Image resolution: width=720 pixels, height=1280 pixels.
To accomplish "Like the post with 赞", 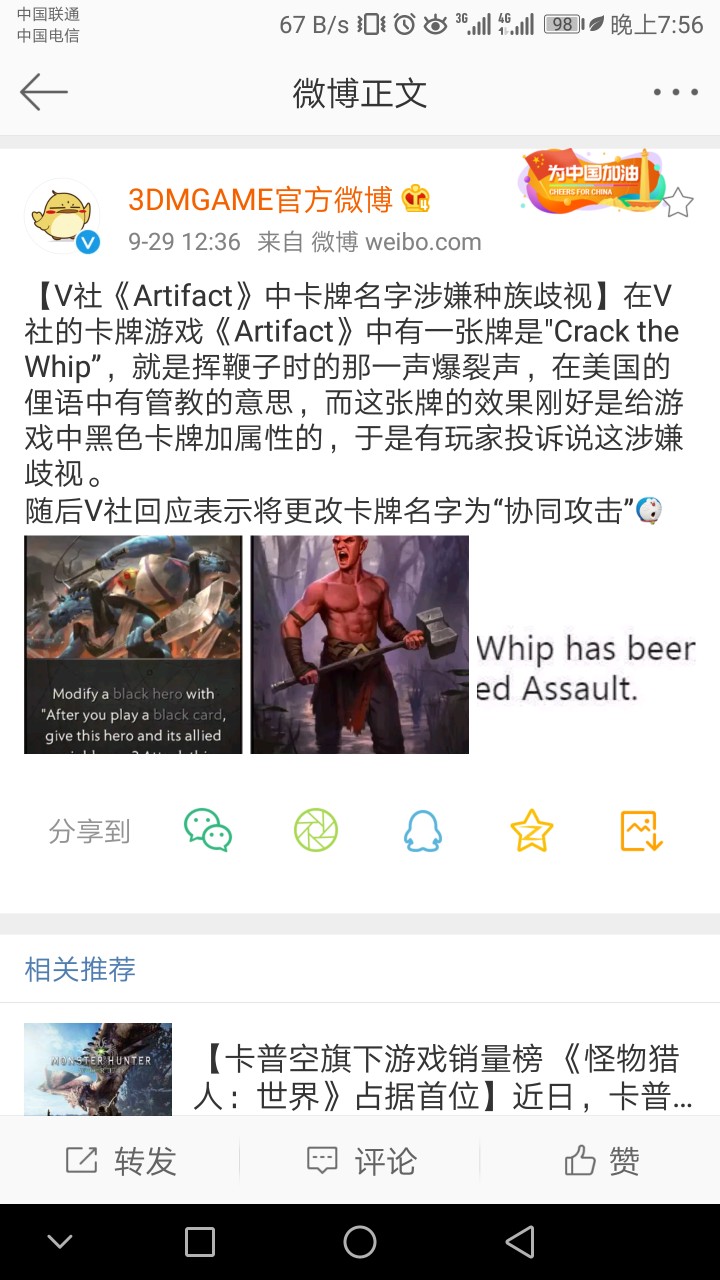I will coord(601,1161).
